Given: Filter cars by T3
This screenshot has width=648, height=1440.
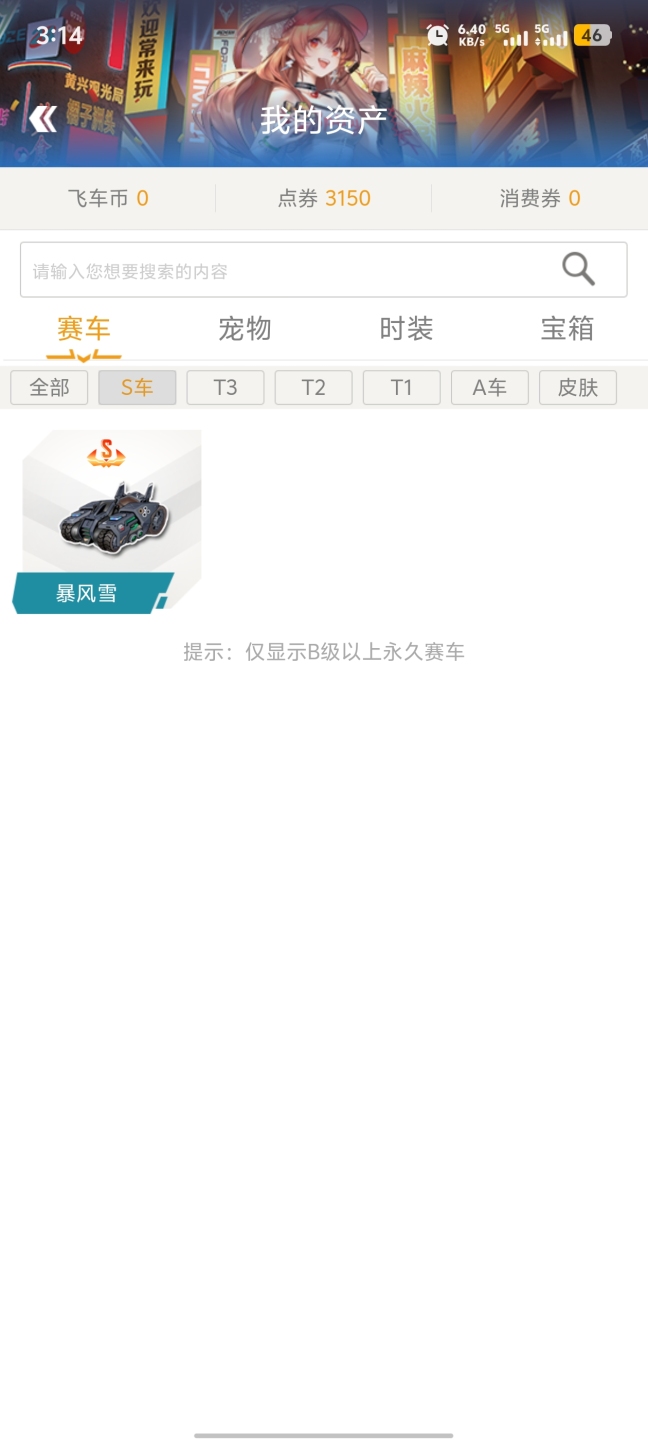Looking at the screenshot, I should coord(225,388).
